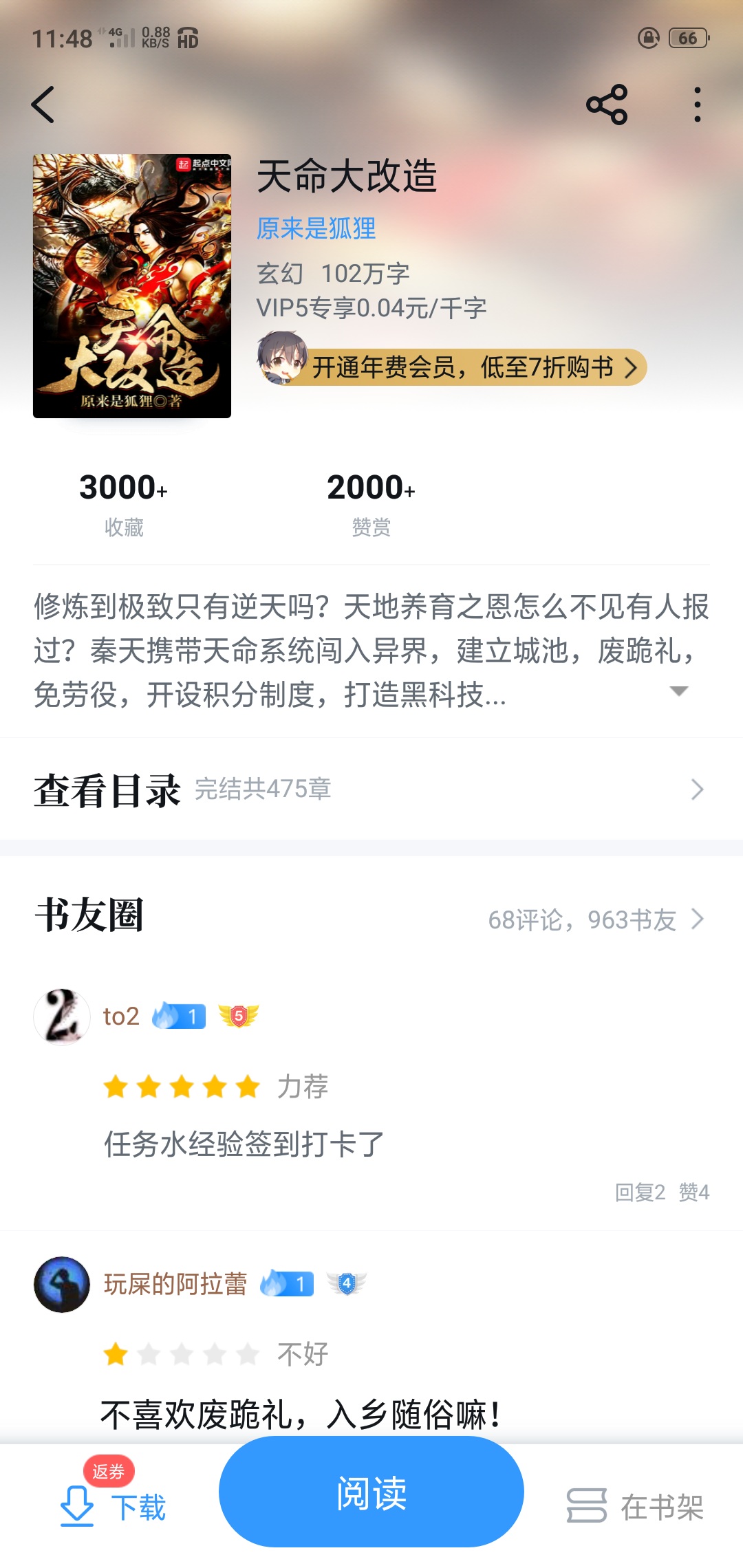The width and height of the screenshot is (743, 1568).
Task: Open to2's five-star review
Action: pos(244,1144)
